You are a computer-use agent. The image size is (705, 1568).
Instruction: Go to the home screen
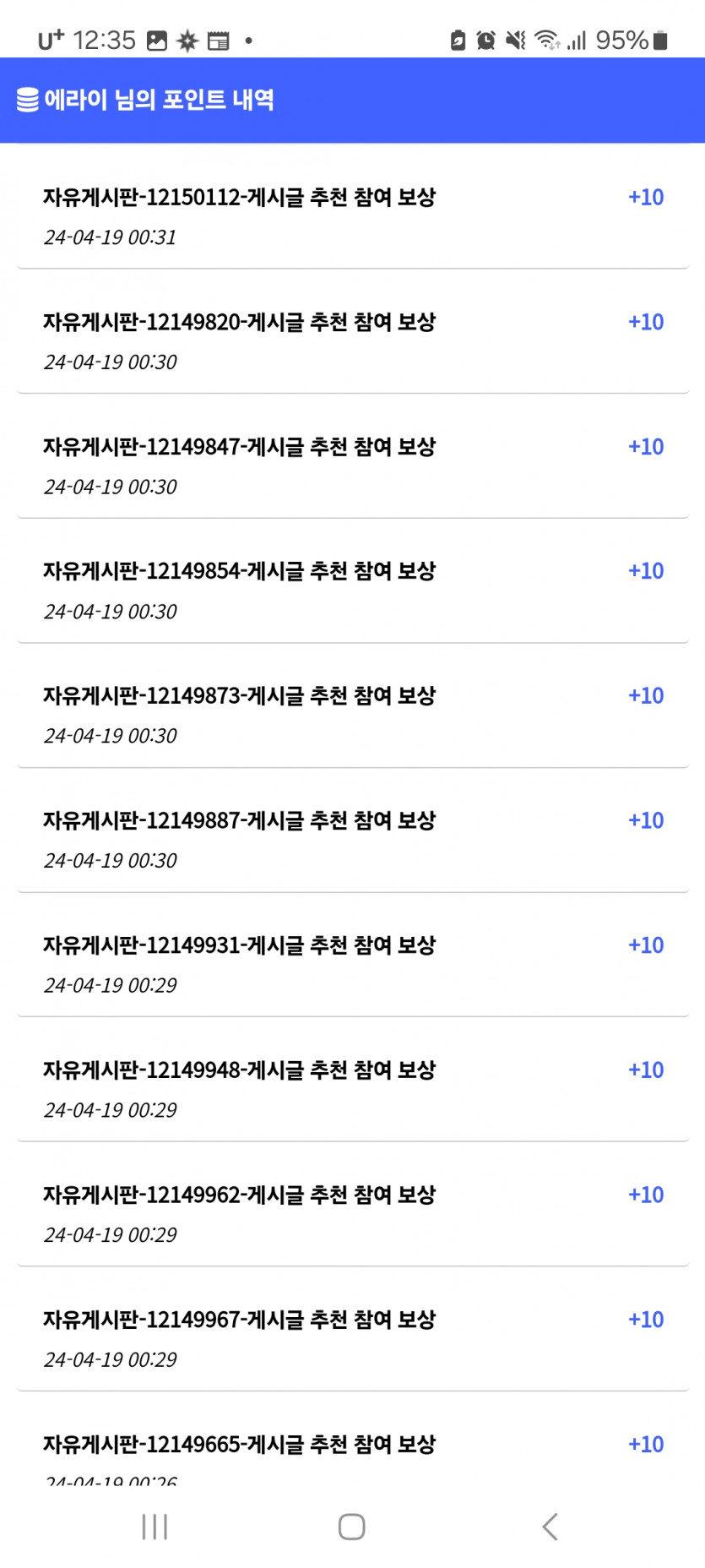click(x=351, y=1526)
